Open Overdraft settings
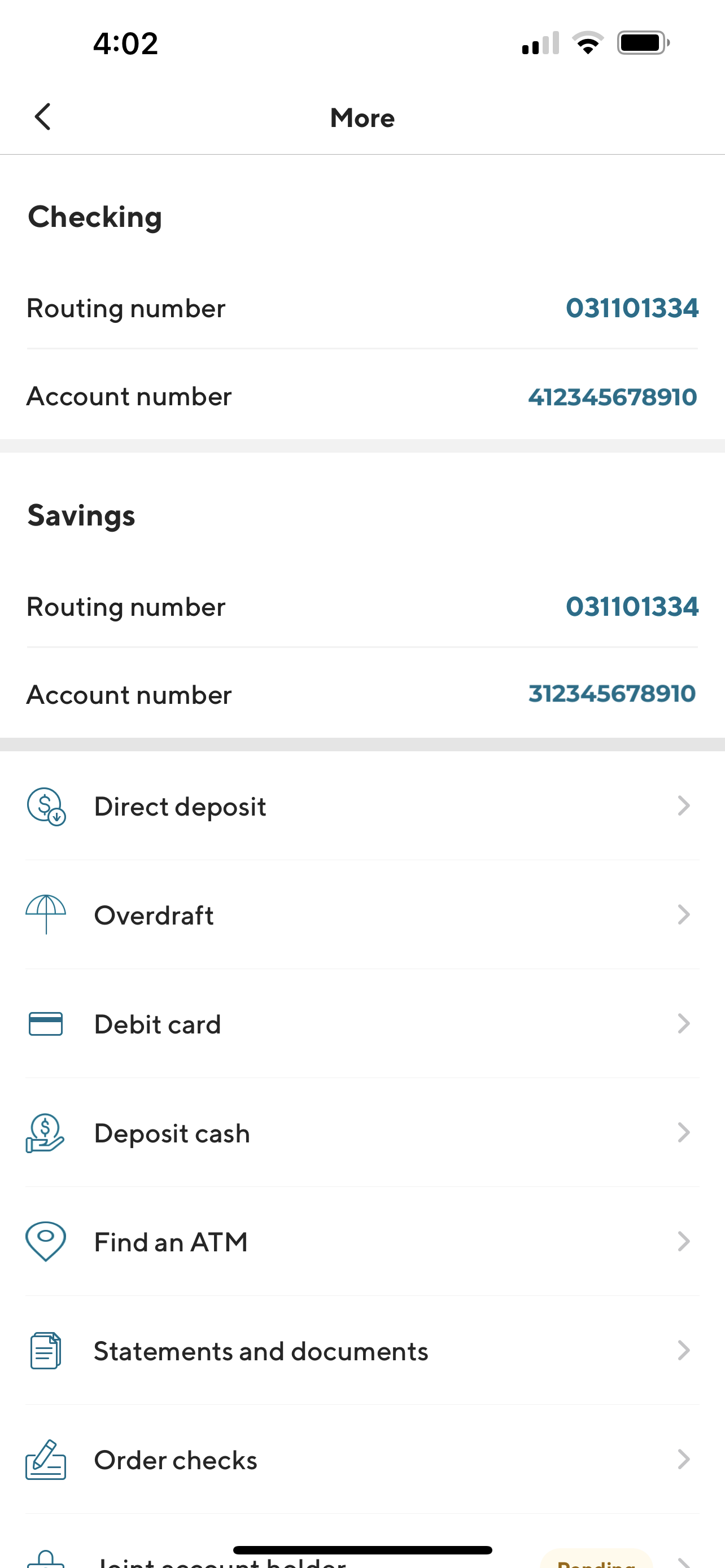 (x=362, y=915)
